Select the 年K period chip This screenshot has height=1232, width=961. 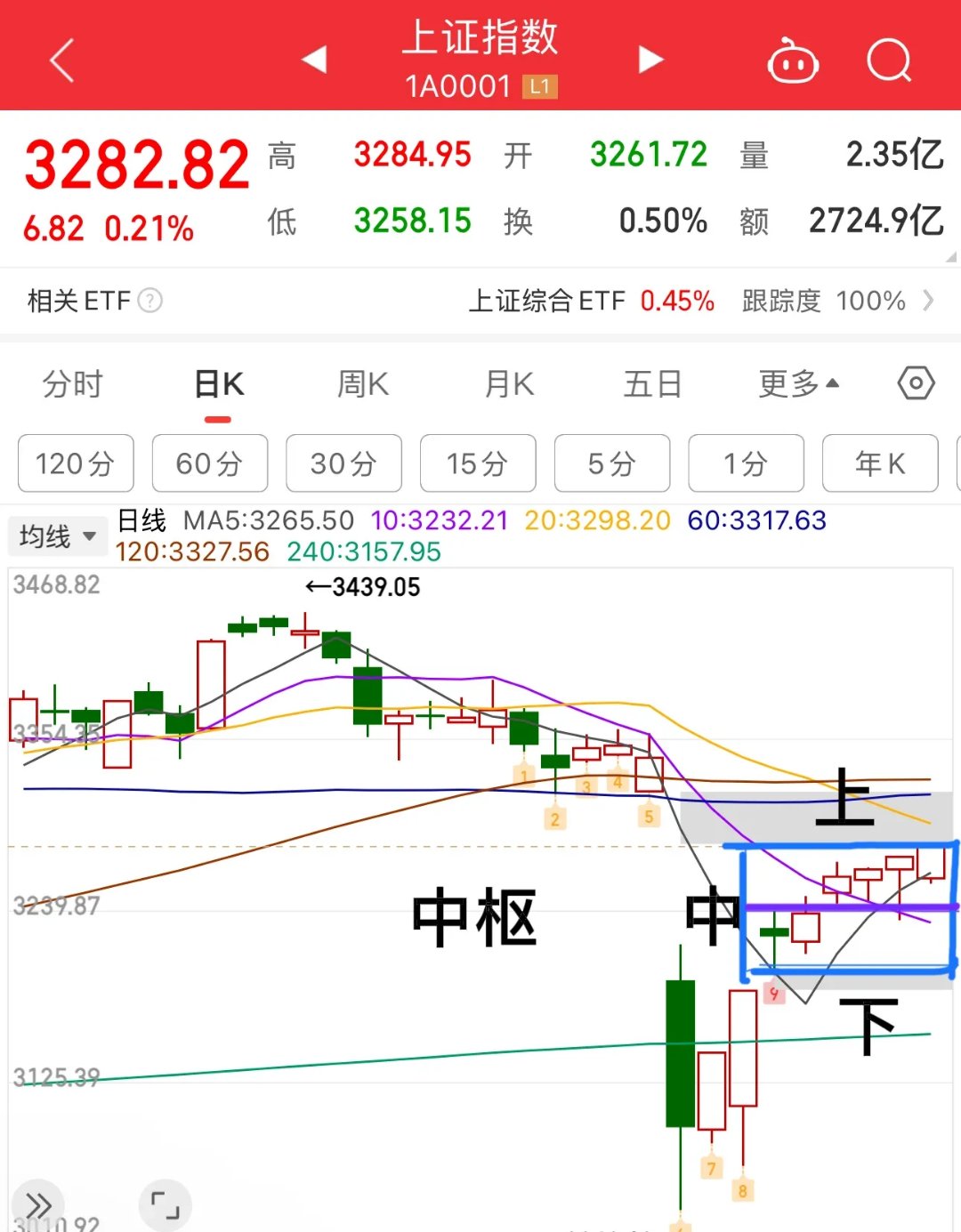point(879,463)
